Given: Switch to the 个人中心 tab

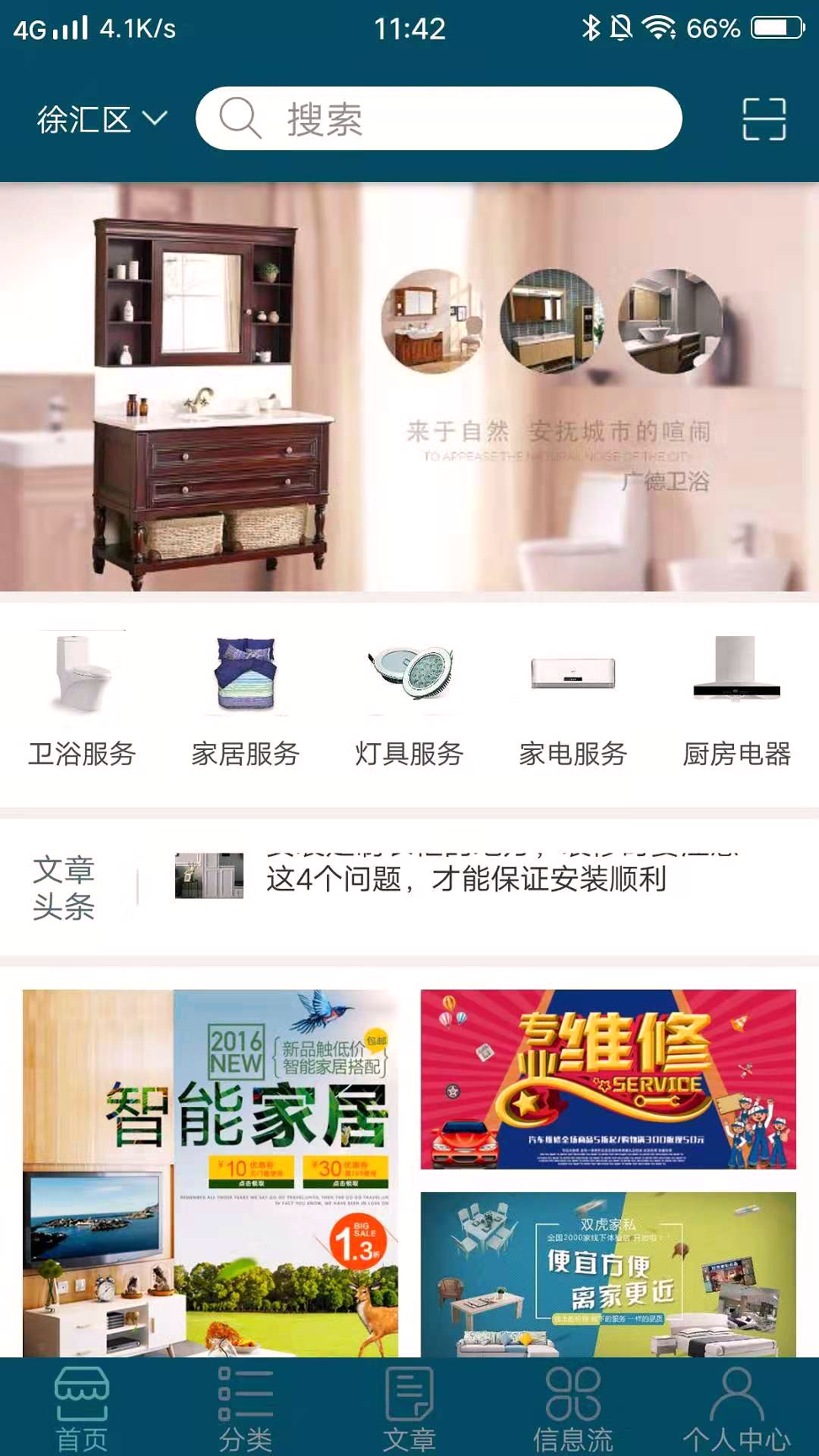Looking at the screenshot, I should [x=736, y=1408].
